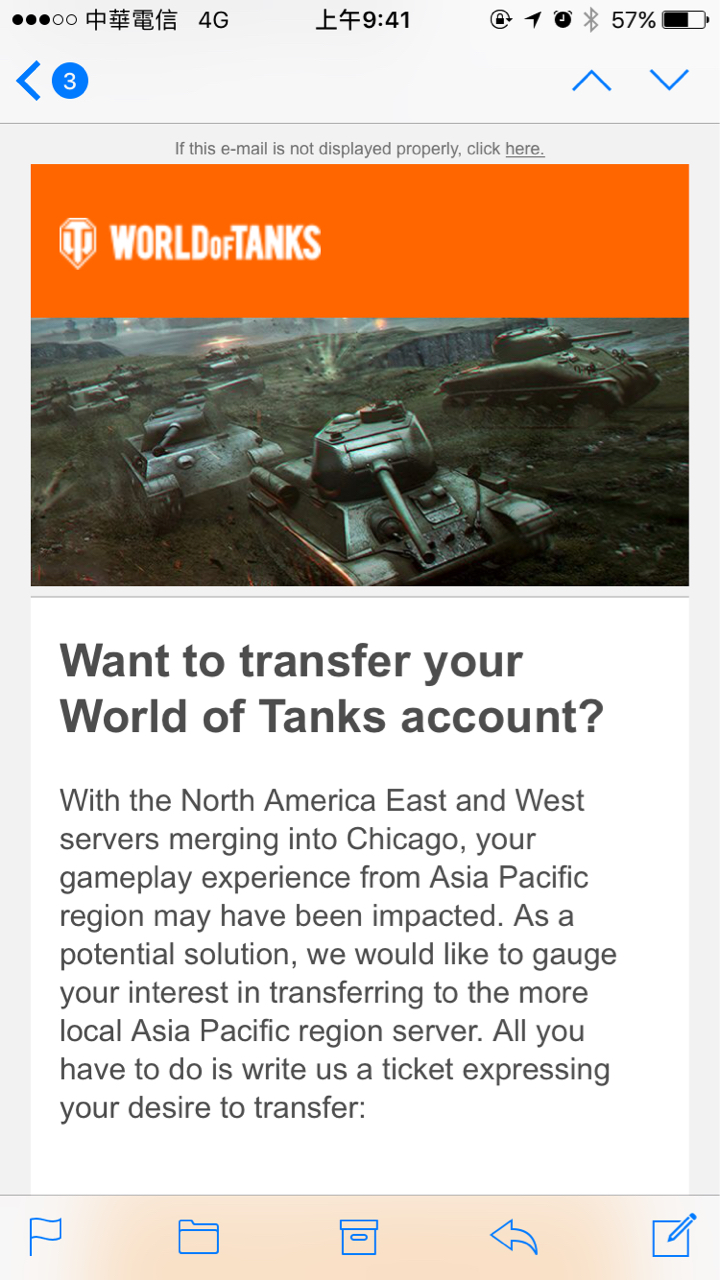Screen dimensions: 720x1280
Task: Flag this email
Action: (x=46, y=1237)
